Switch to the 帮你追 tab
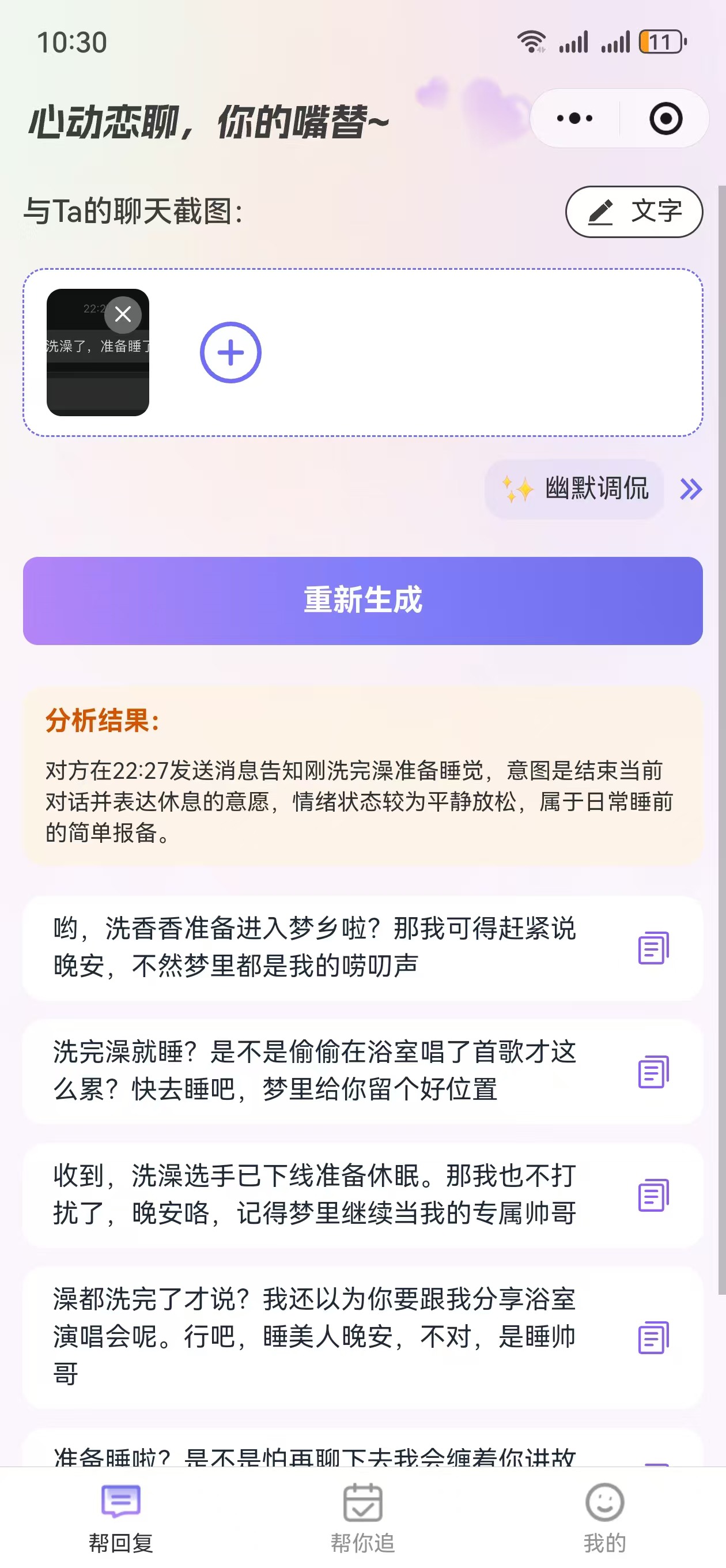Viewport: 726px width, 1568px height. pos(362,1518)
